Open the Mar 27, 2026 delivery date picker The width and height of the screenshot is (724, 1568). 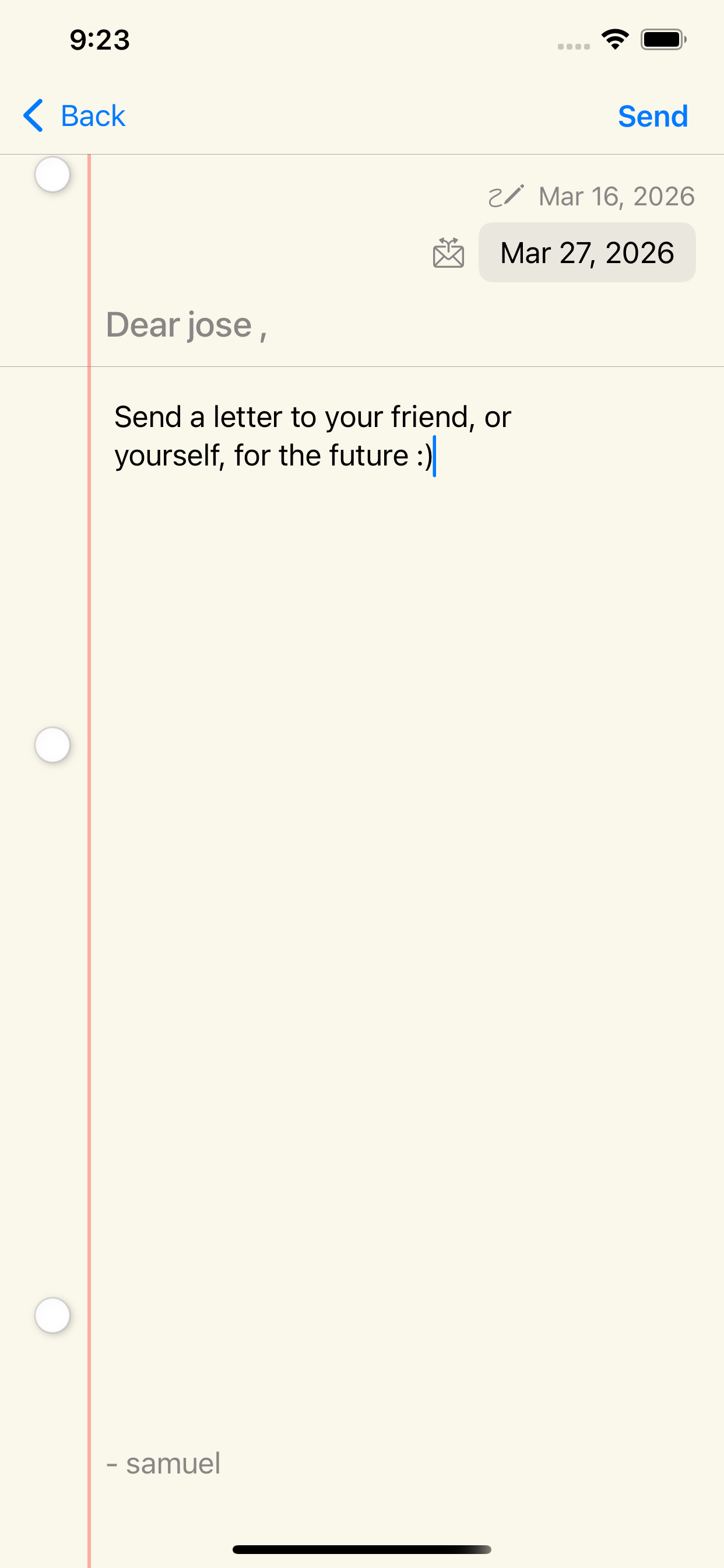(586, 253)
